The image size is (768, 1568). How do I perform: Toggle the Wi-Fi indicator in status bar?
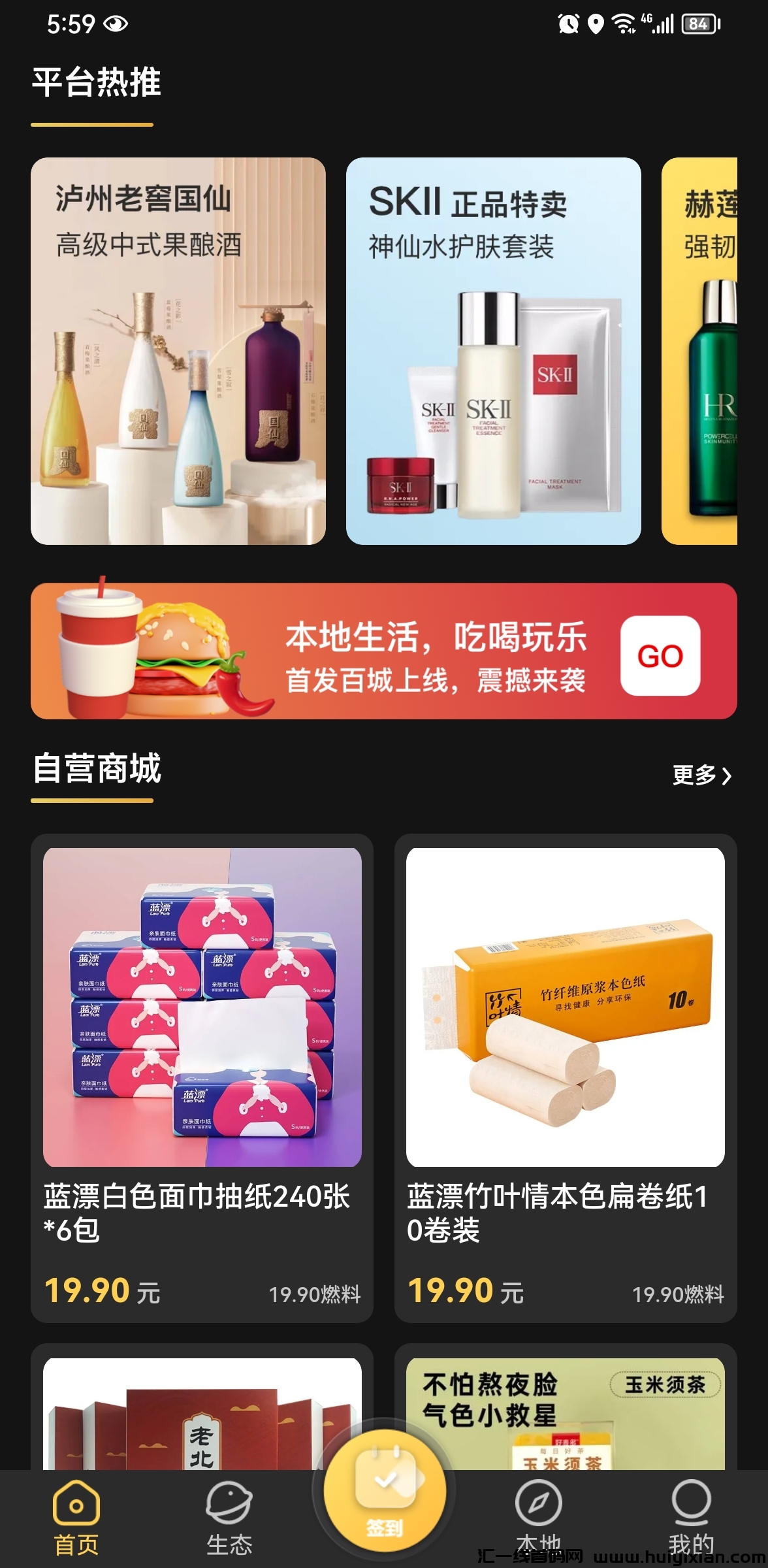pos(624,24)
